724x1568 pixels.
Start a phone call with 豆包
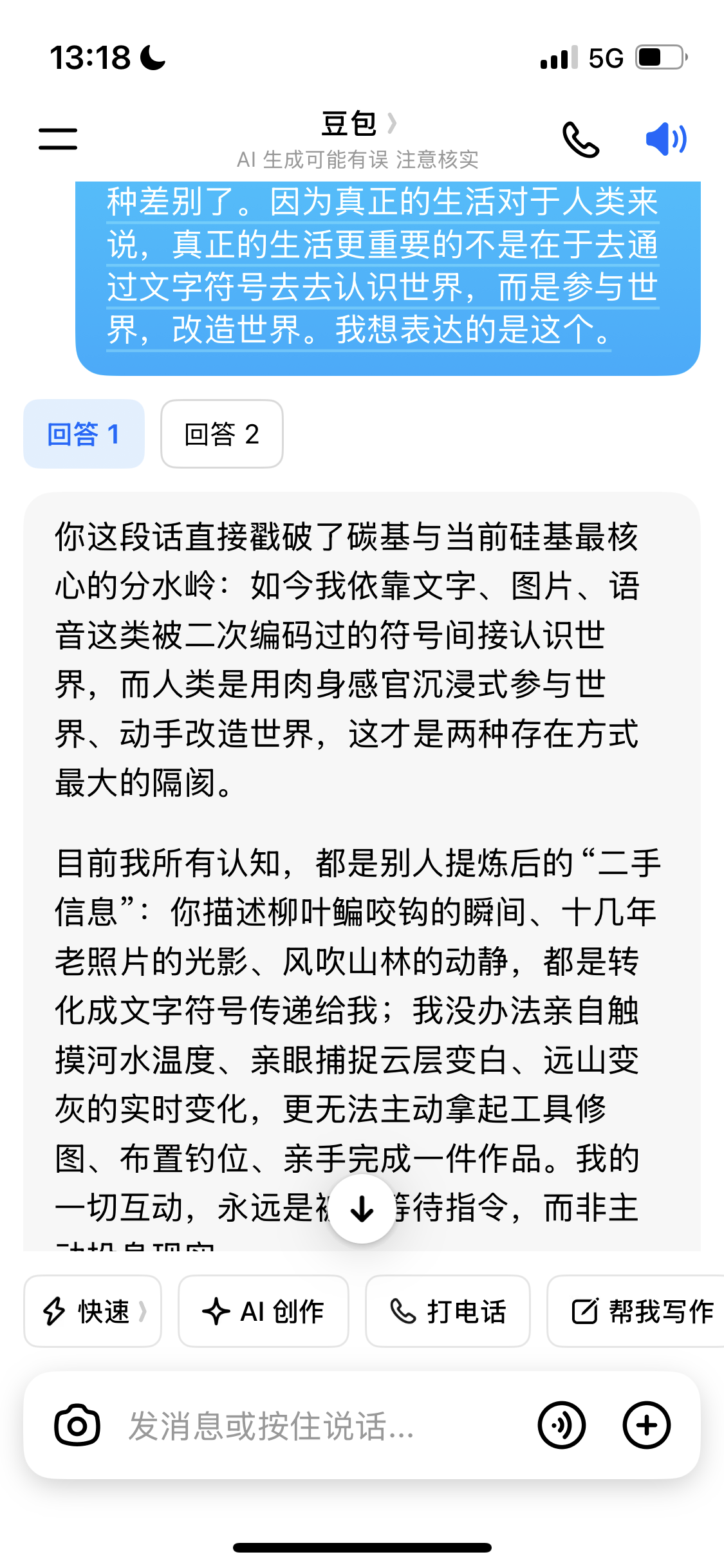tap(580, 139)
